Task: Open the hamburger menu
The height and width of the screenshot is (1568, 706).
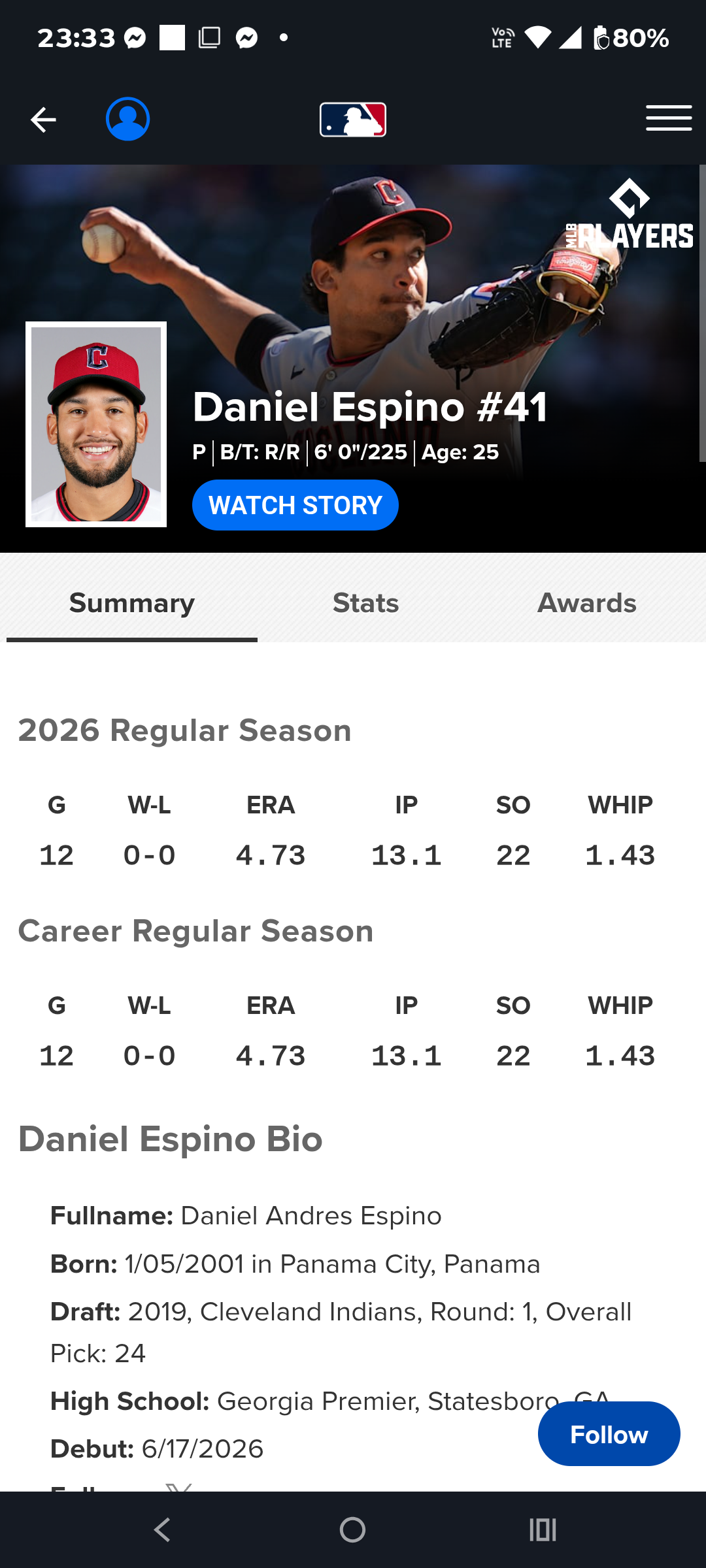Action: tap(669, 118)
